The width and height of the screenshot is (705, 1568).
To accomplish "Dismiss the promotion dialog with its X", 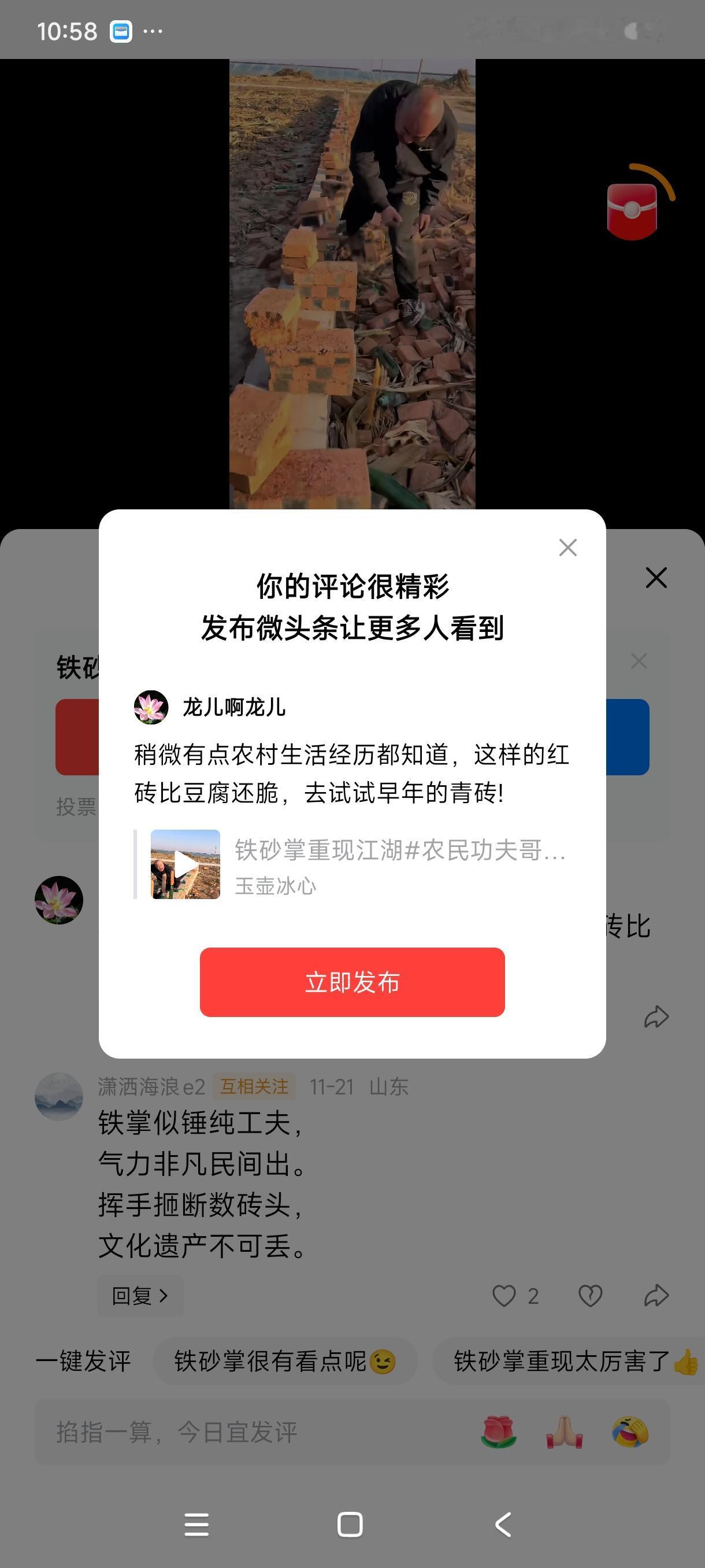I will coord(567,547).
